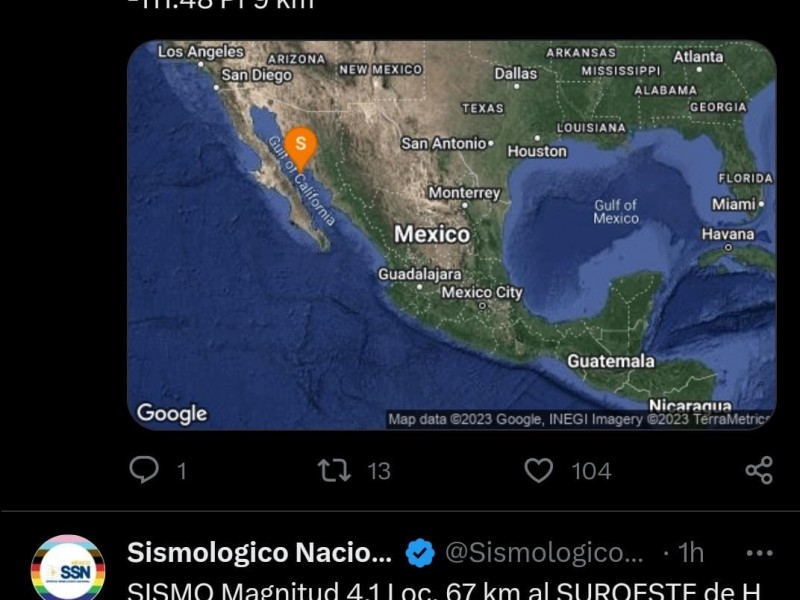Share the earthquake map tweet

759,470
